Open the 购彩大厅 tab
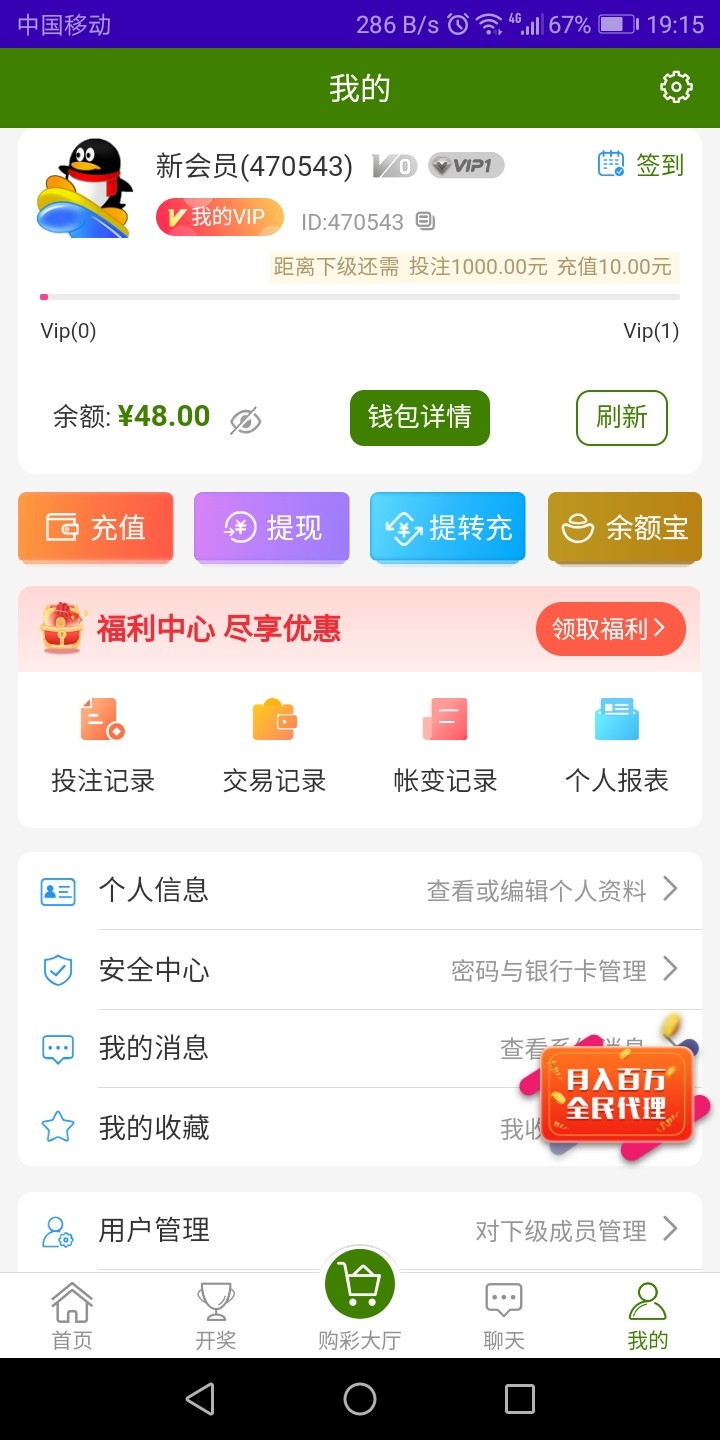The height and width of the screenshot is (1440, 720). click(360, 1300)
